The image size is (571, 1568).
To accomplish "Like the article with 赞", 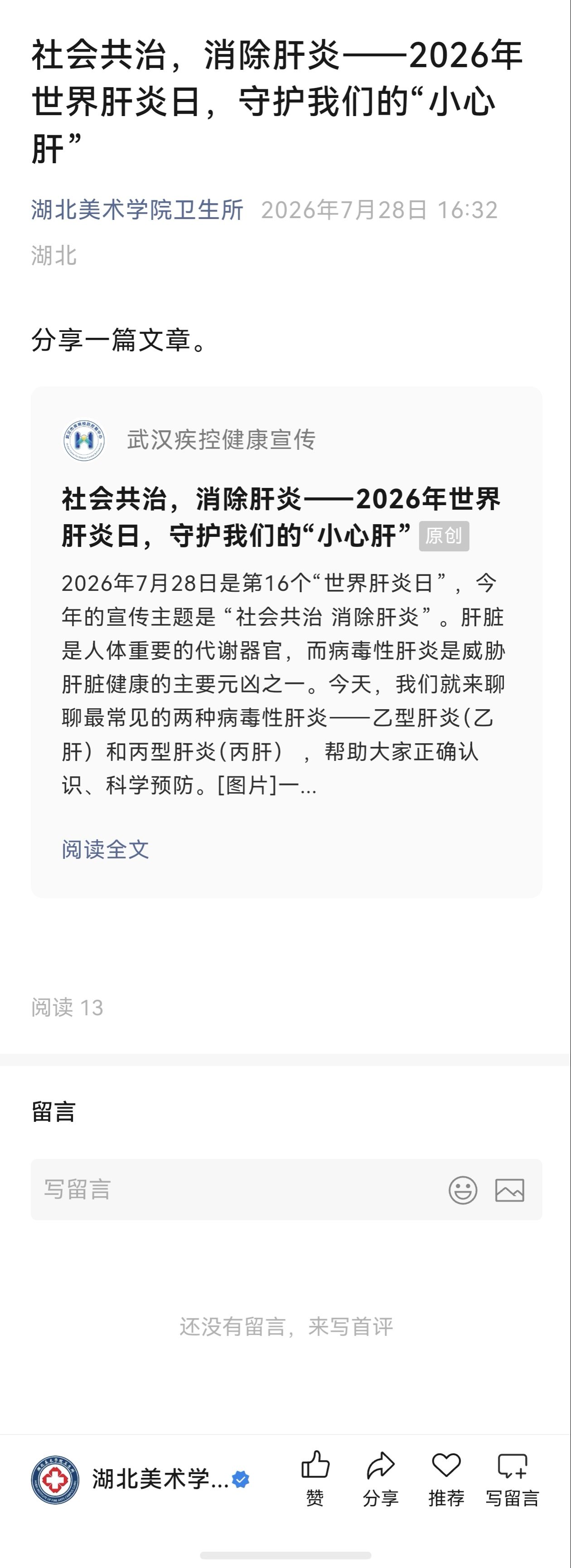I will coord(315,1479).
